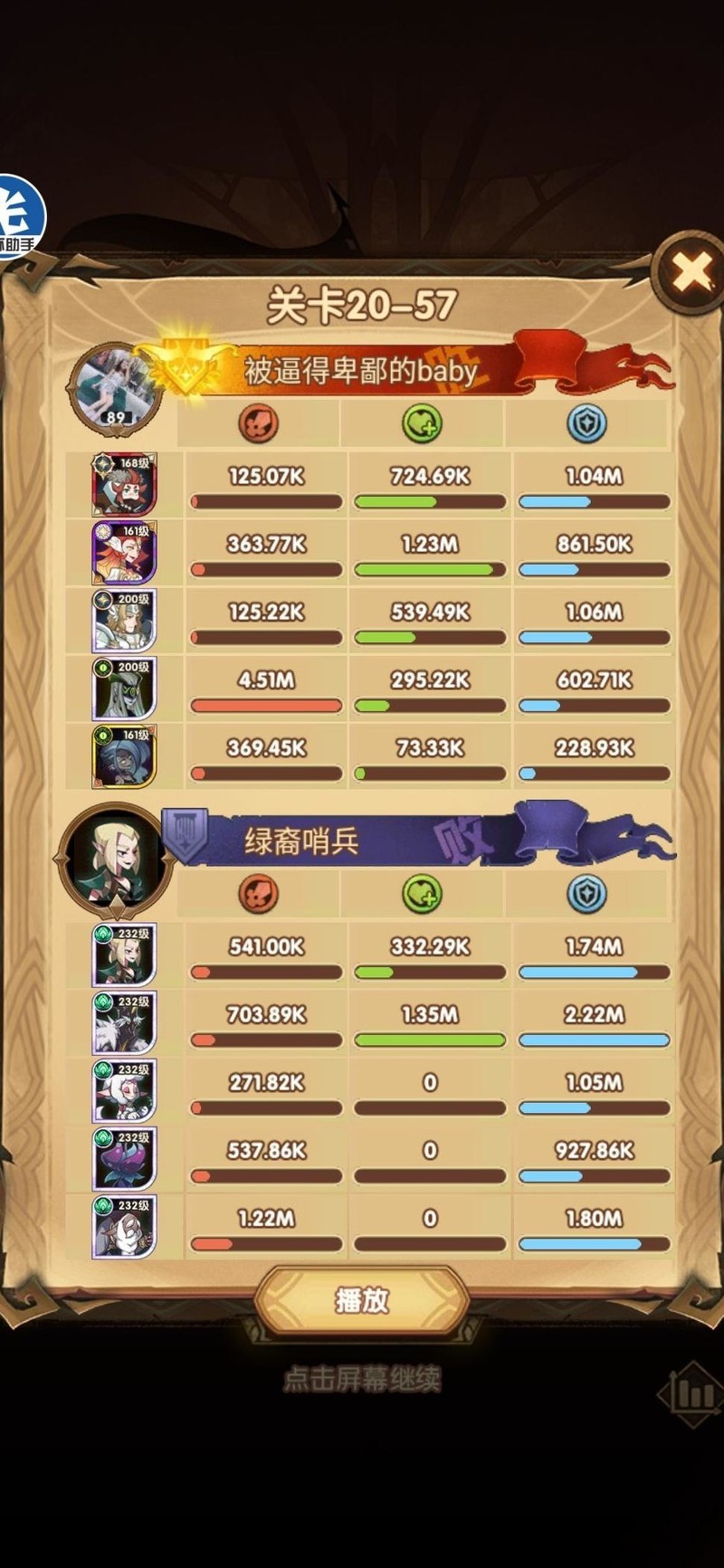Tap the 播放 replay button
The height and width of the screenshot is (1568, 724).
tap(362, 1300)
